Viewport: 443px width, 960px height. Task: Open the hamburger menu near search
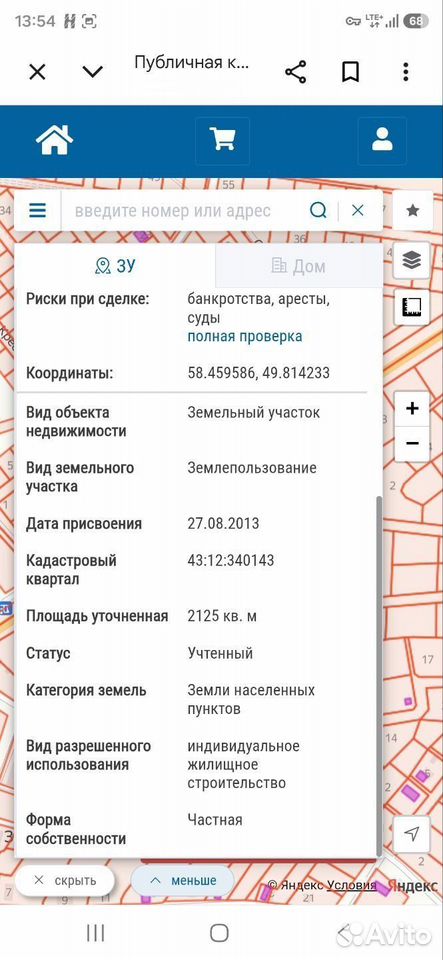tap(38, 211)
